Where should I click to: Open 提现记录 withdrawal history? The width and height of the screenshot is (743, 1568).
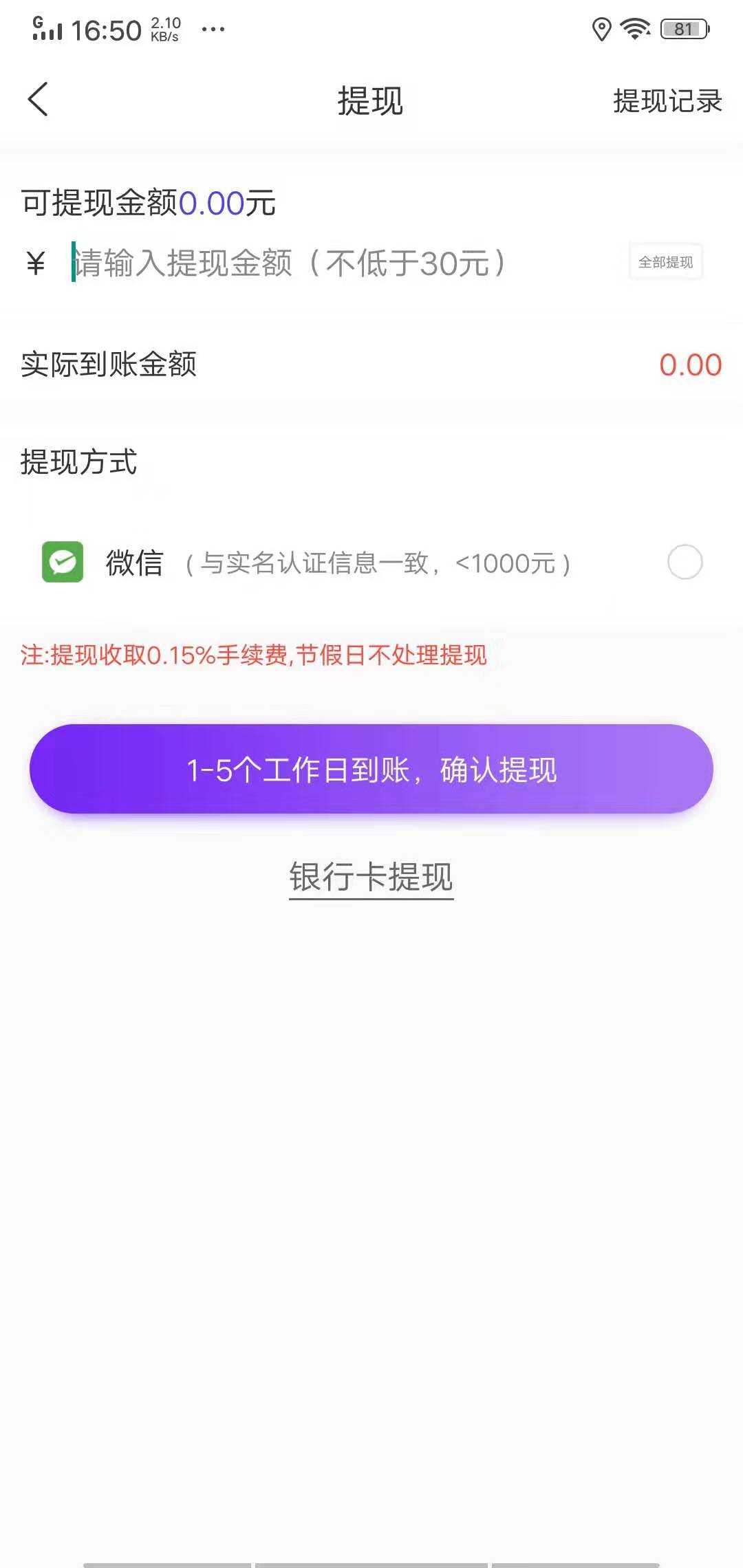point(666,101)
